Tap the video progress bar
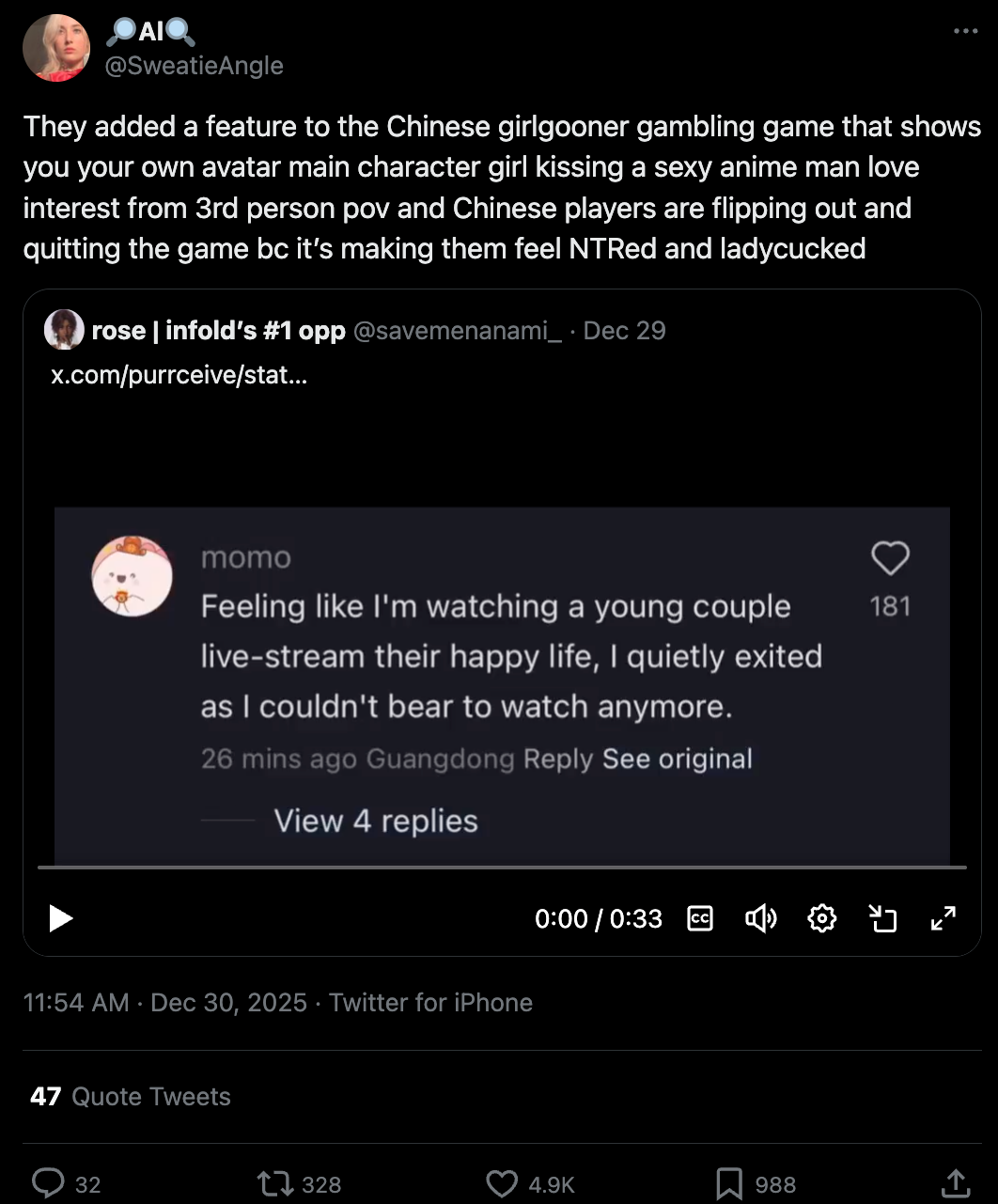The width and height of the screenshot is (998, 1204). pos(502,867)
